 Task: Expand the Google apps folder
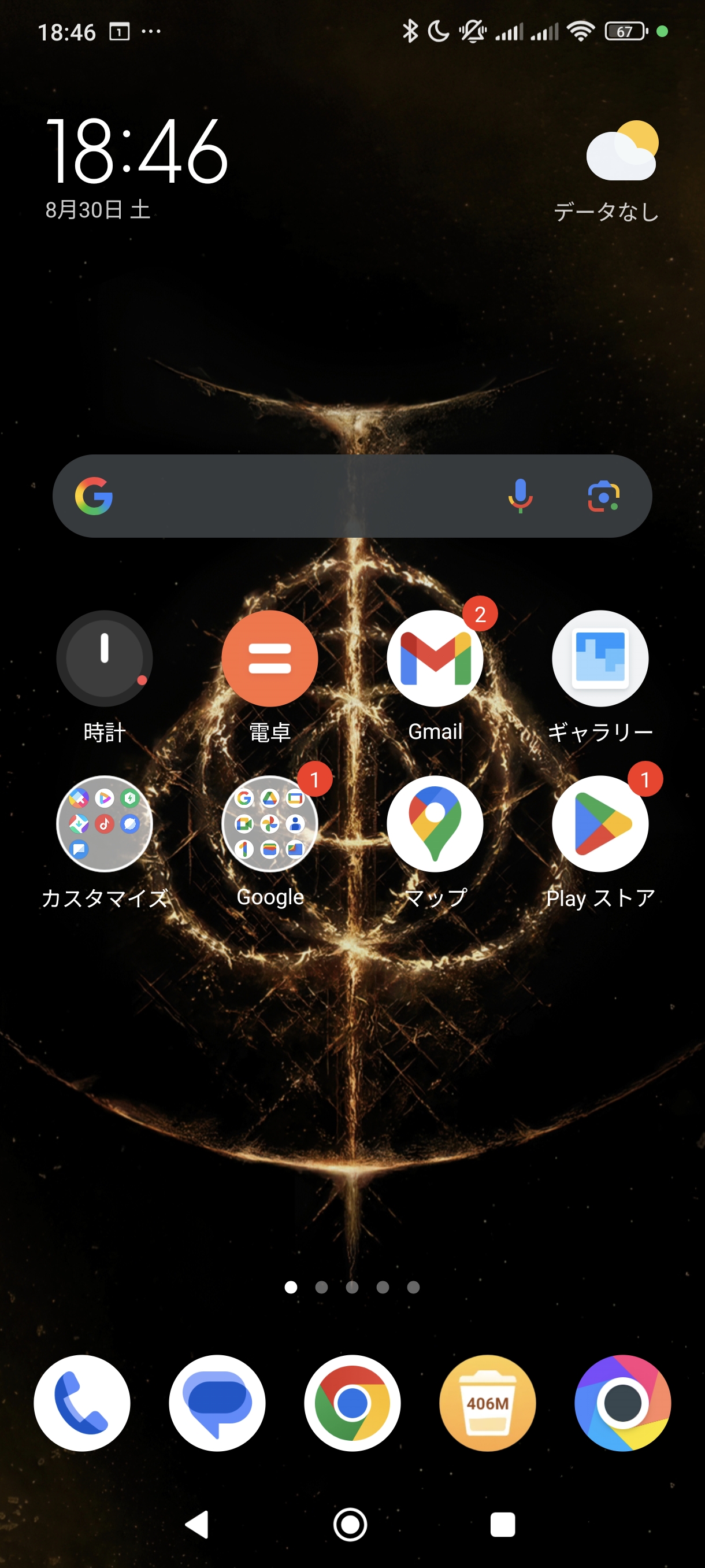point(269,823)
